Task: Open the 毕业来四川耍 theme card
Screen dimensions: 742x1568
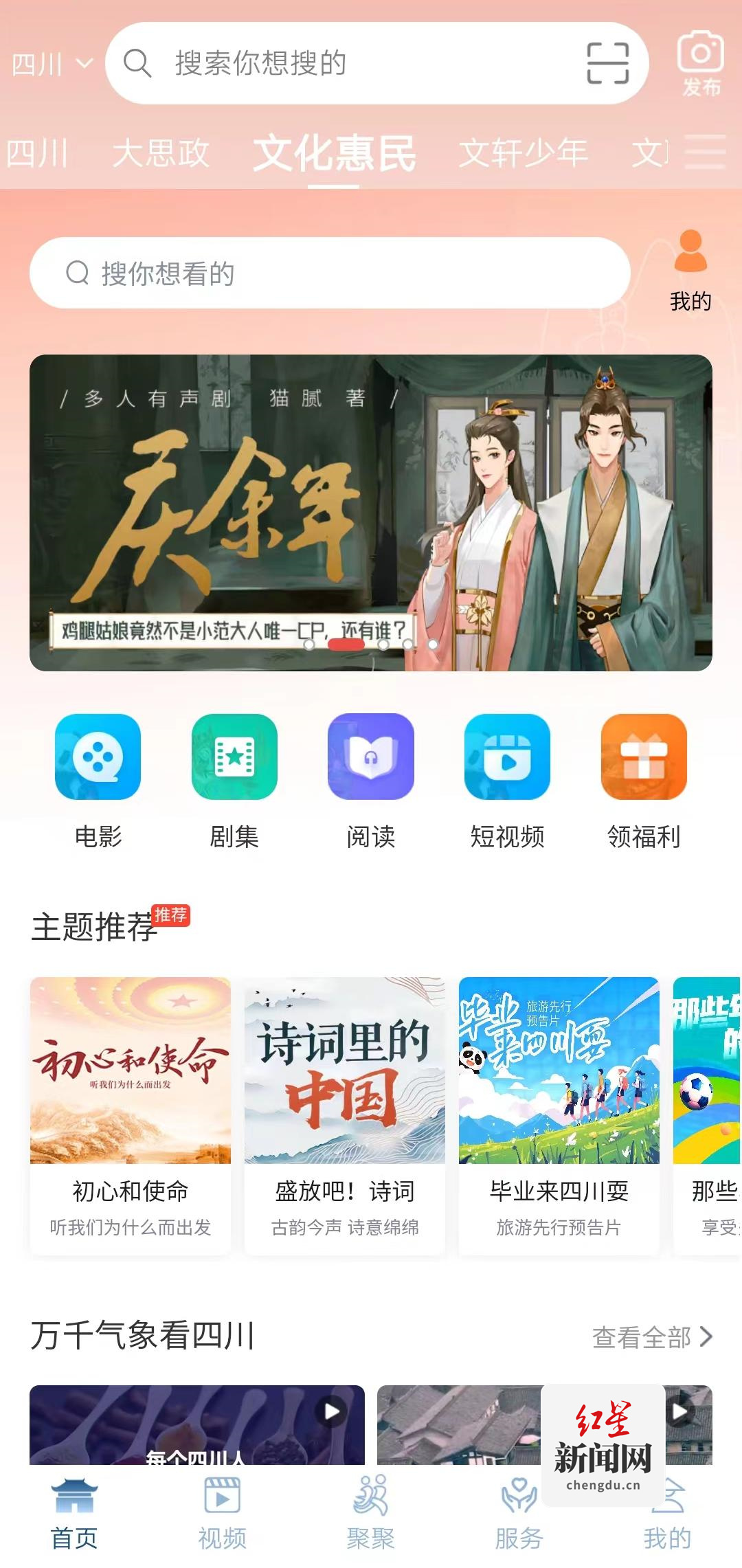Action: tap(559, 1115)
